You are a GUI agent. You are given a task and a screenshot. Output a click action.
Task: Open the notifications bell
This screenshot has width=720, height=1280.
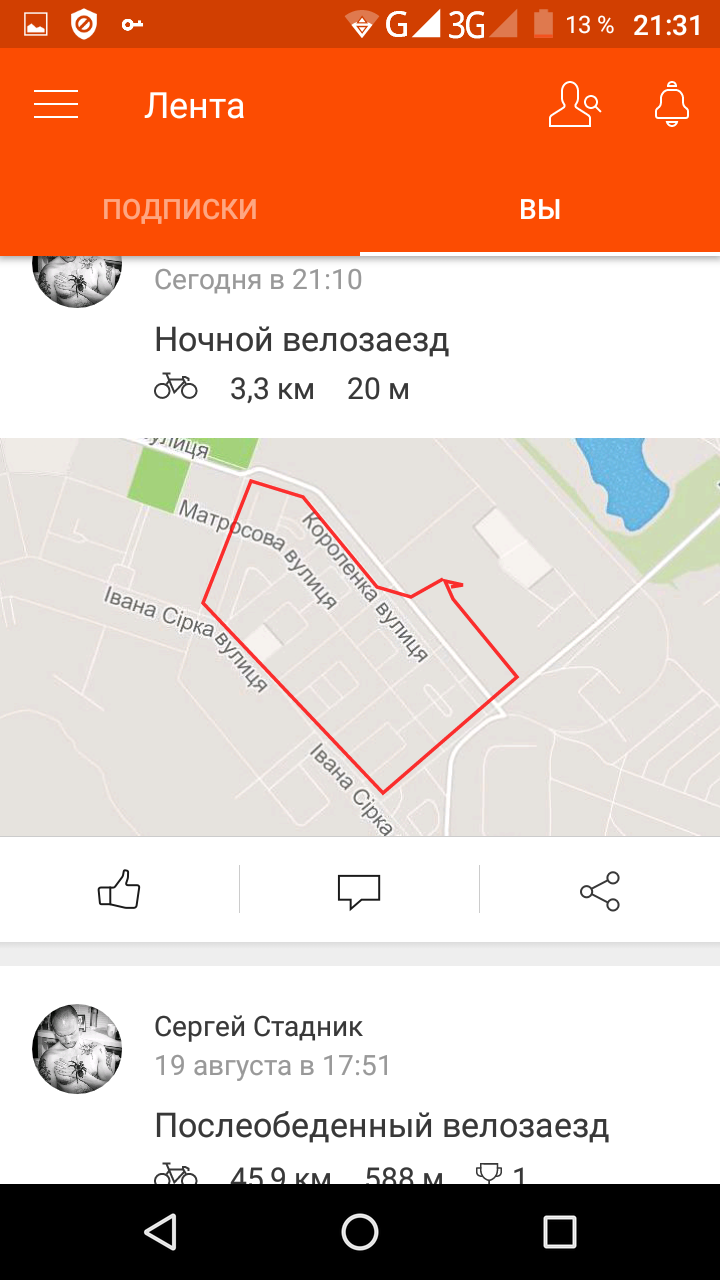click(672, 105)
